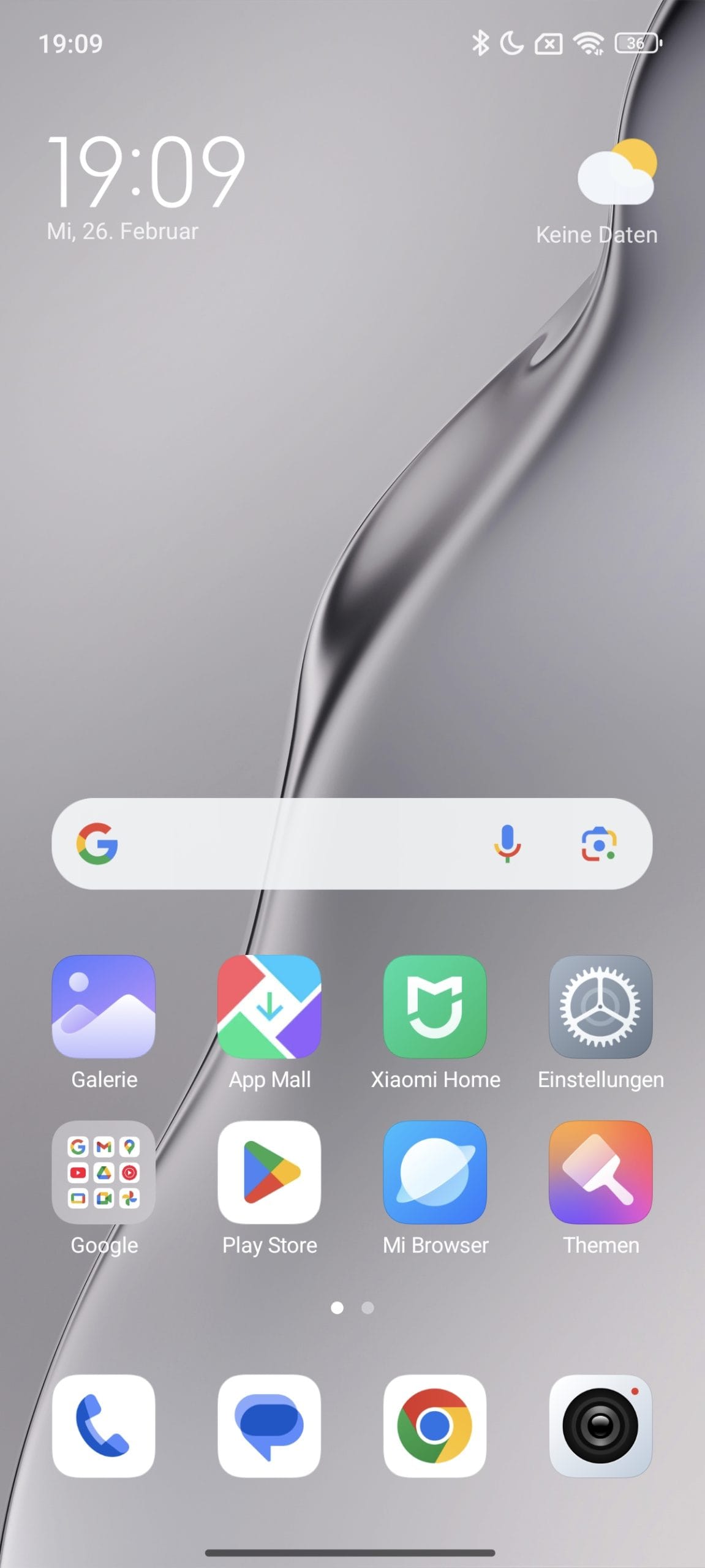705x1568 pixels.
Task: Open the camera app in the dock
Action: (601, 1426)
